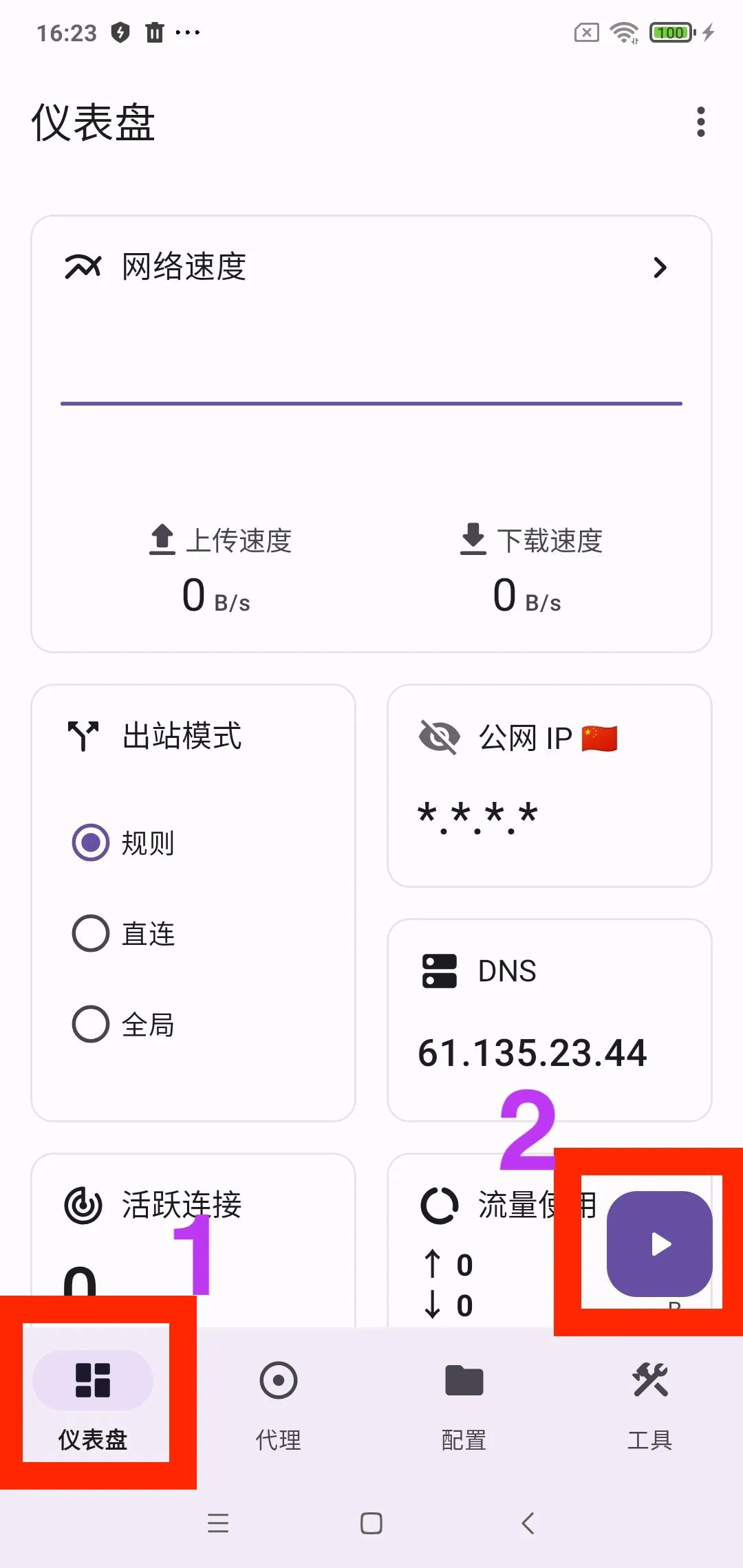The height and width of the screenshot is (1568, 743).
Task: Open the 活跃连接 card
Action: click(193, 1231)
